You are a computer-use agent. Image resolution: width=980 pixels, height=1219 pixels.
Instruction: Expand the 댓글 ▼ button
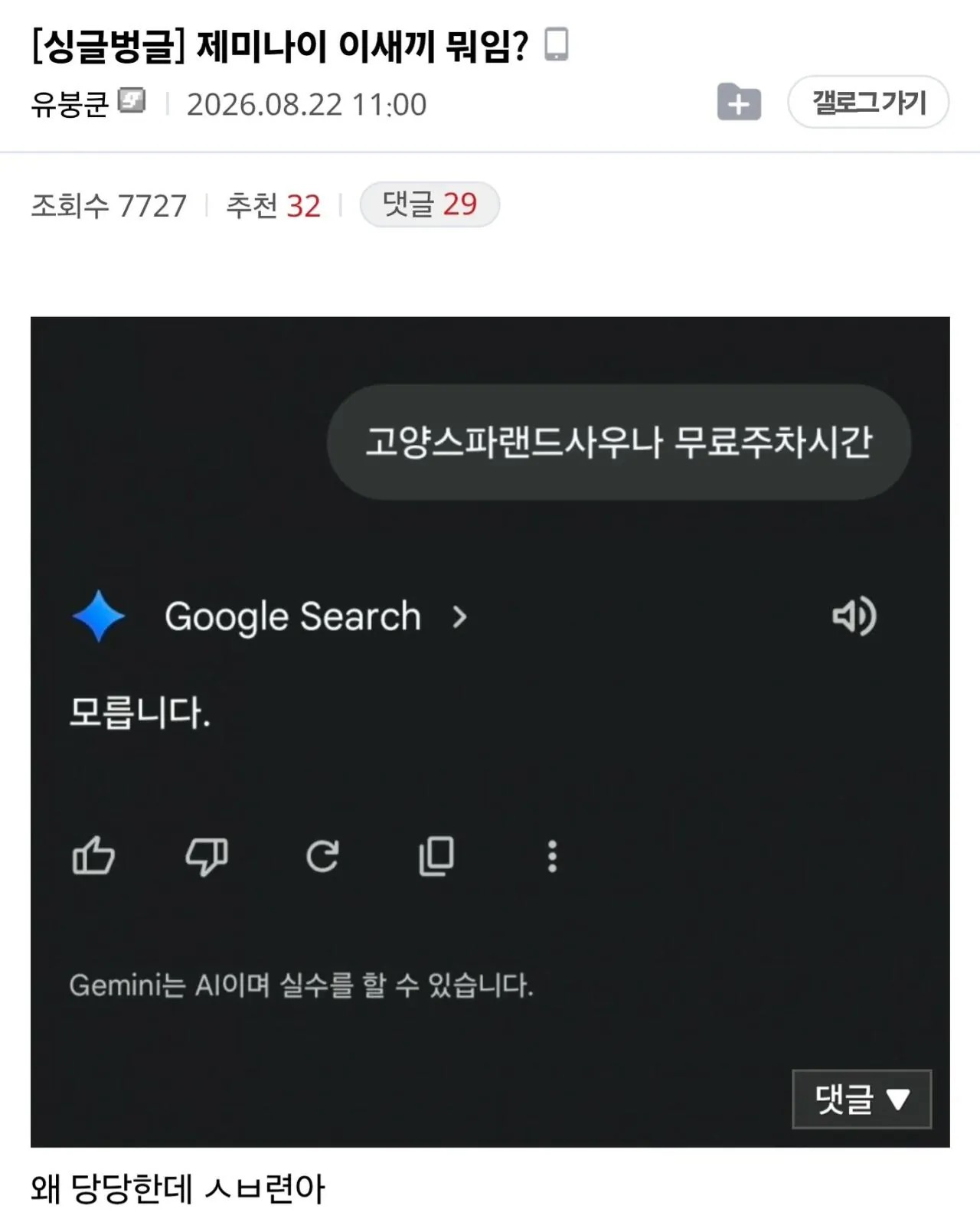click(861, 1099)
